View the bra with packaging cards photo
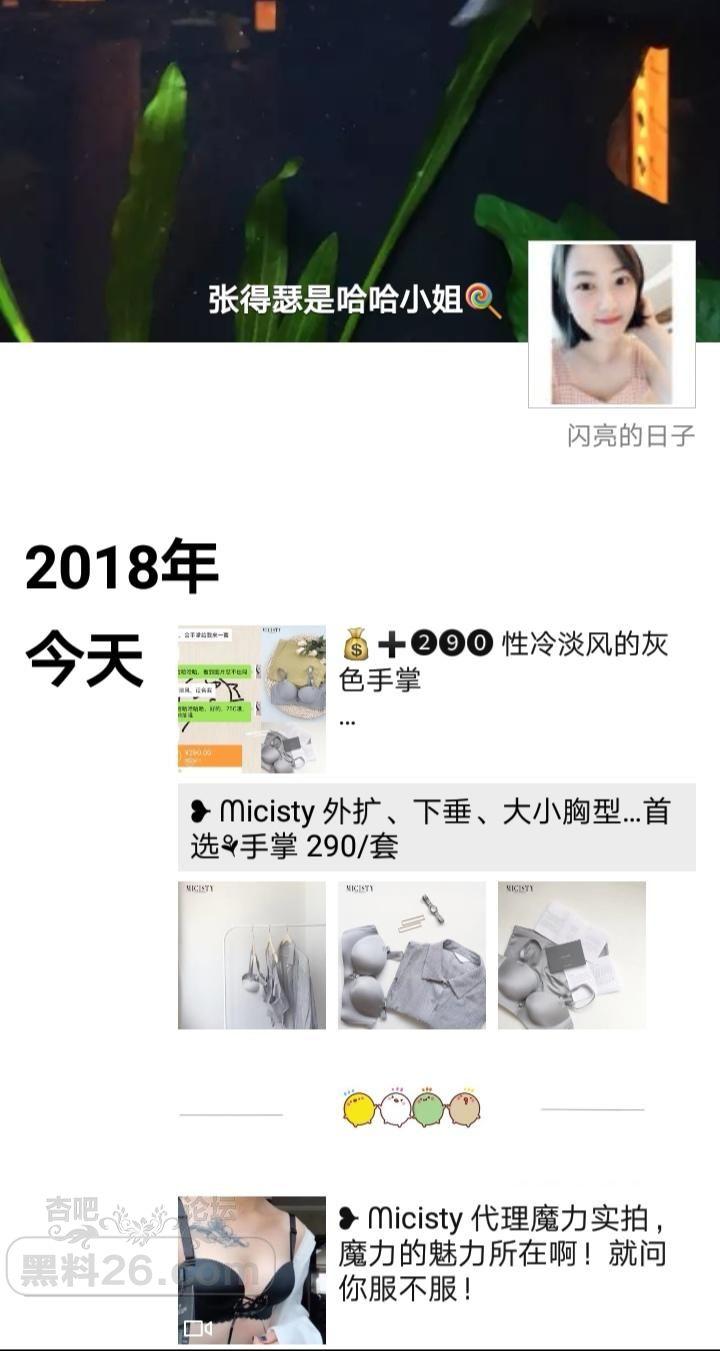720x1351 pixels. (572, 955)
